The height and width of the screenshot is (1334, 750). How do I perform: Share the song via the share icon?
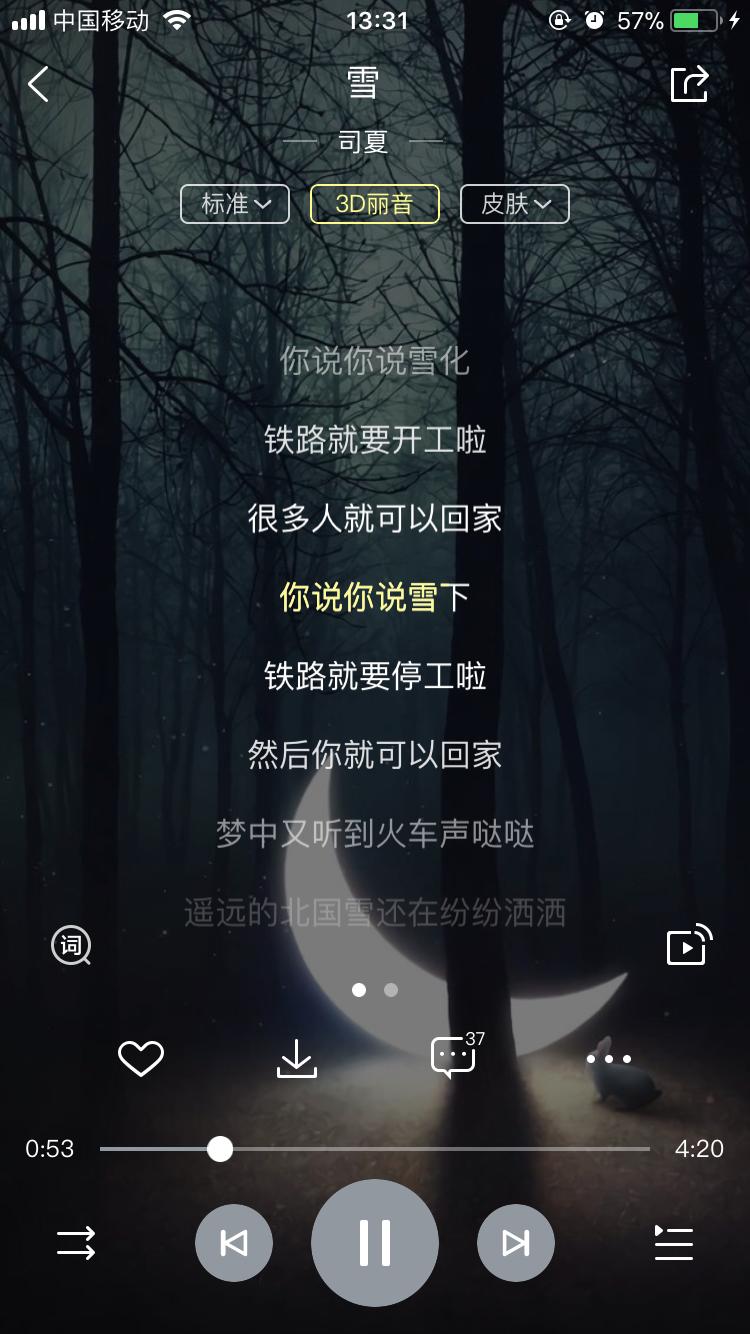pyautogui.click(x=691, y=84)
